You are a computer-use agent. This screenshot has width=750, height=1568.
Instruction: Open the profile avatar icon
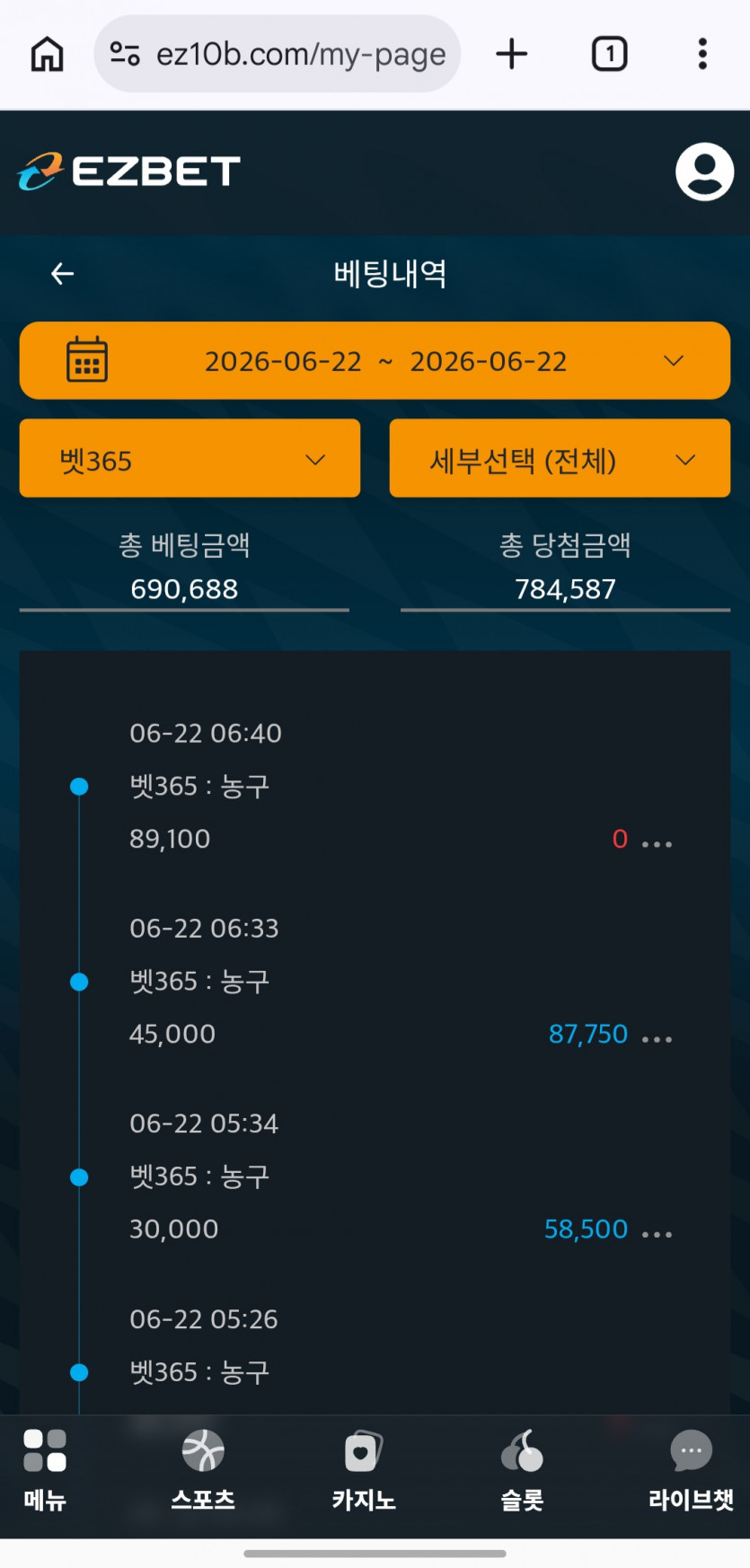704,172
